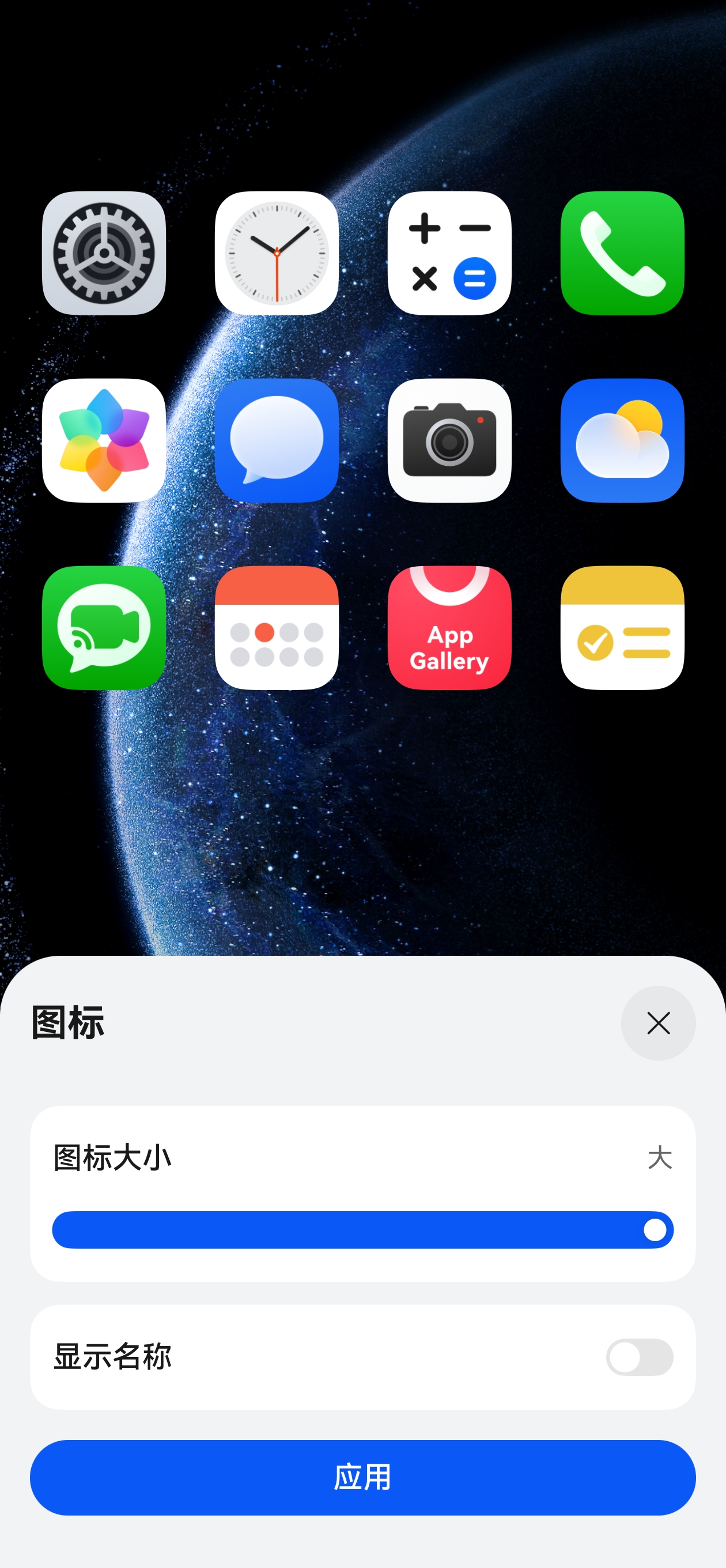Launch the Calculator app
Image resolution: width=726 pixels, height=1568 pixels.
coord(449,253)
